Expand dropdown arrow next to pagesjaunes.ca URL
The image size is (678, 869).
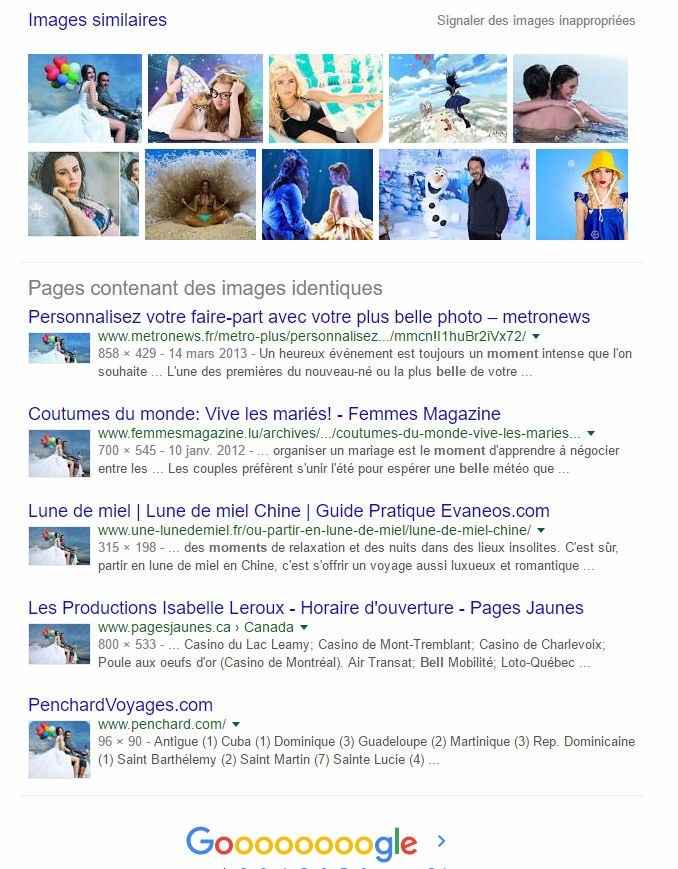tap(303, 628)
